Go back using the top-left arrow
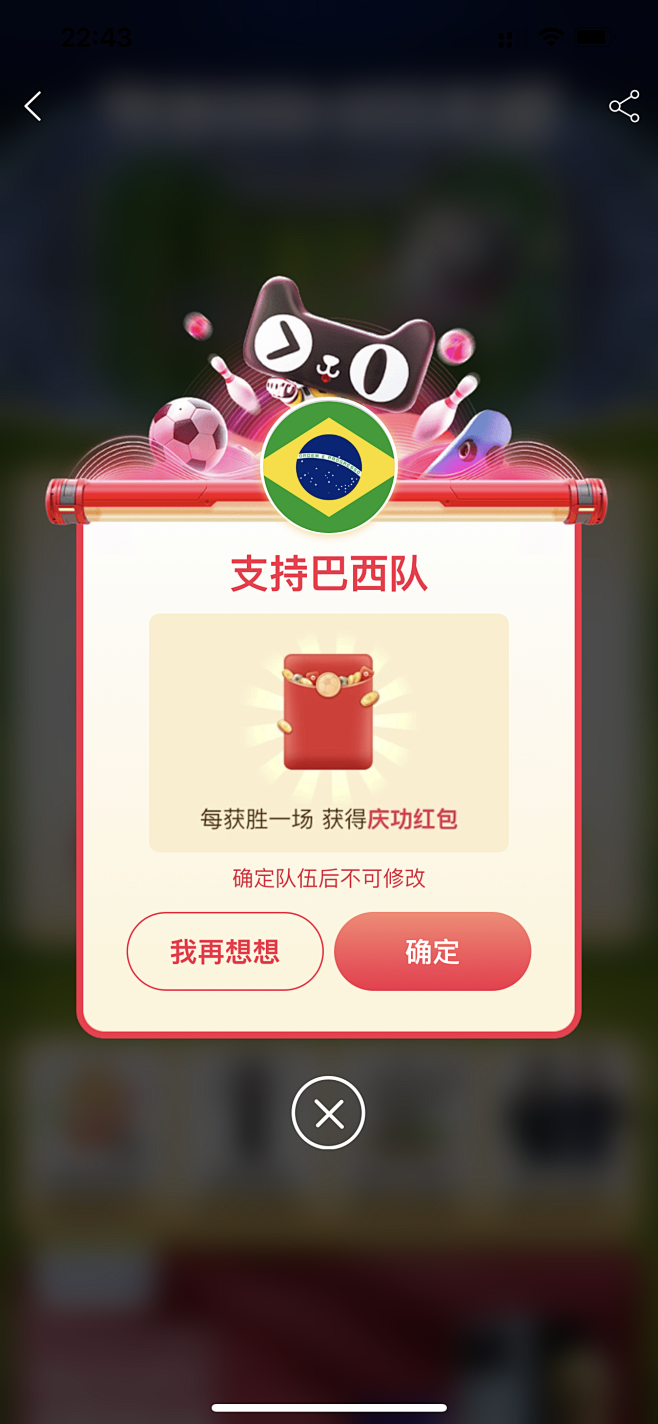Viewport: 658px width, 1424px height. pos(33,106)
